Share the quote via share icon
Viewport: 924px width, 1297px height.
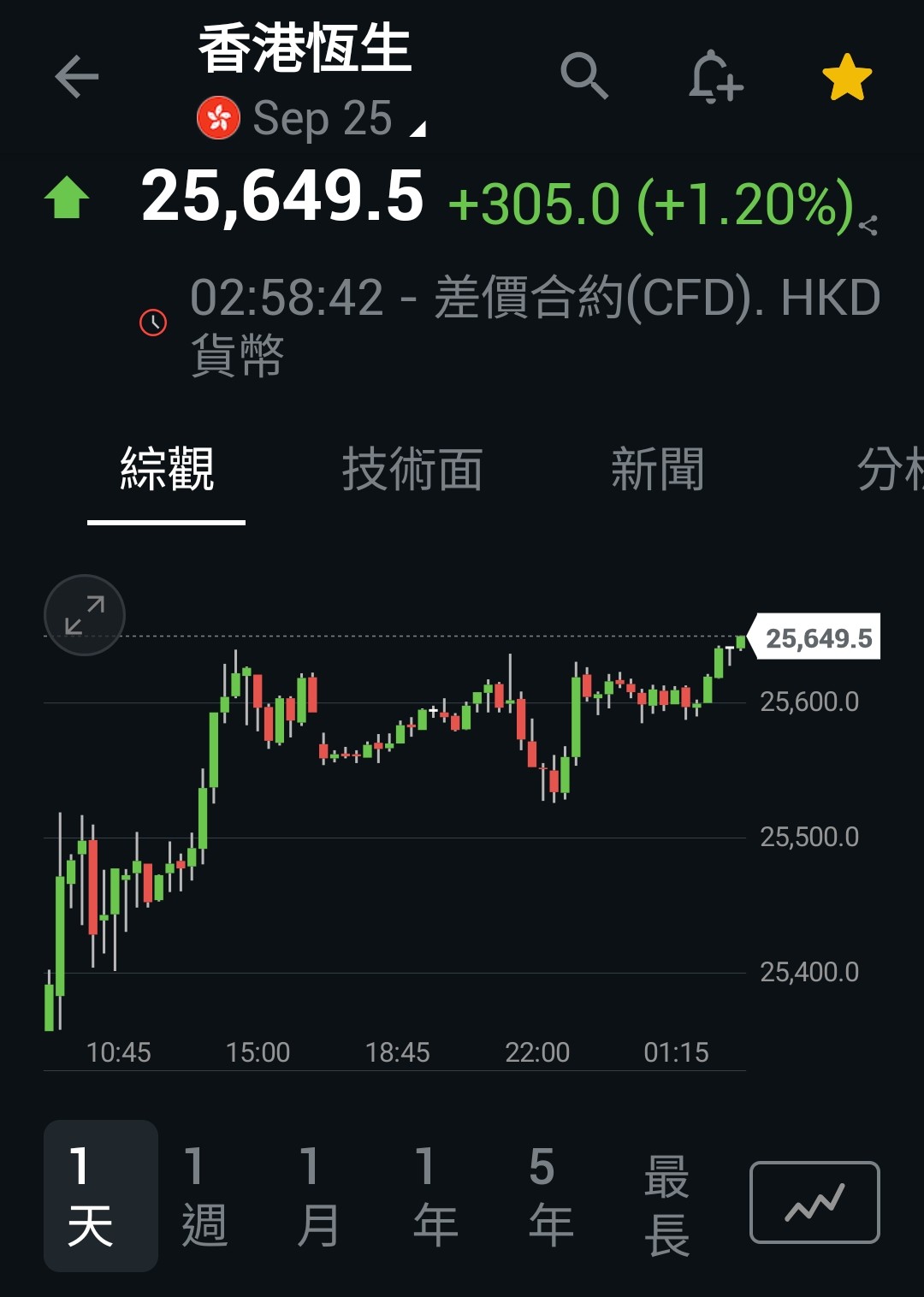click(x=868, y=226)
